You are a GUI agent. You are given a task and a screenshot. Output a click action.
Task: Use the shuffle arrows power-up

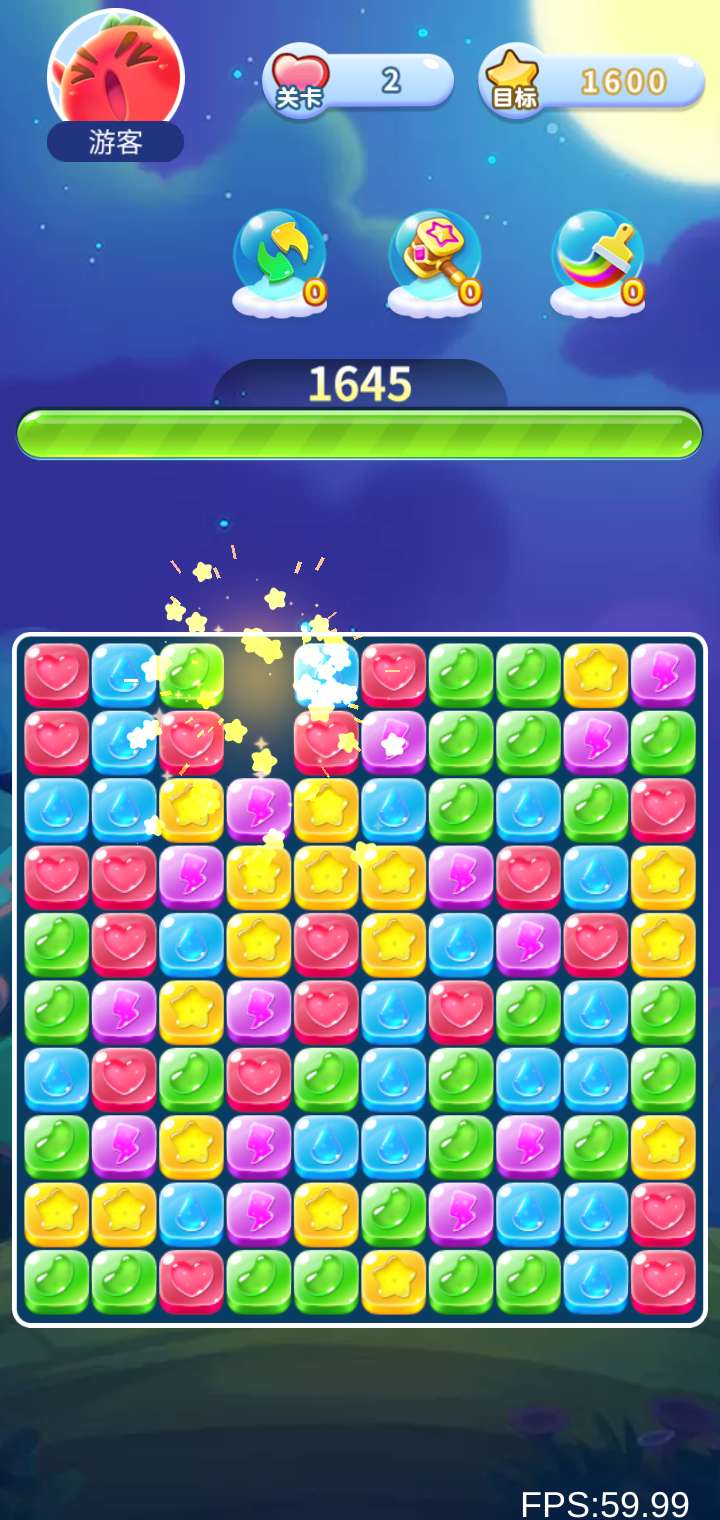point(280,258)
